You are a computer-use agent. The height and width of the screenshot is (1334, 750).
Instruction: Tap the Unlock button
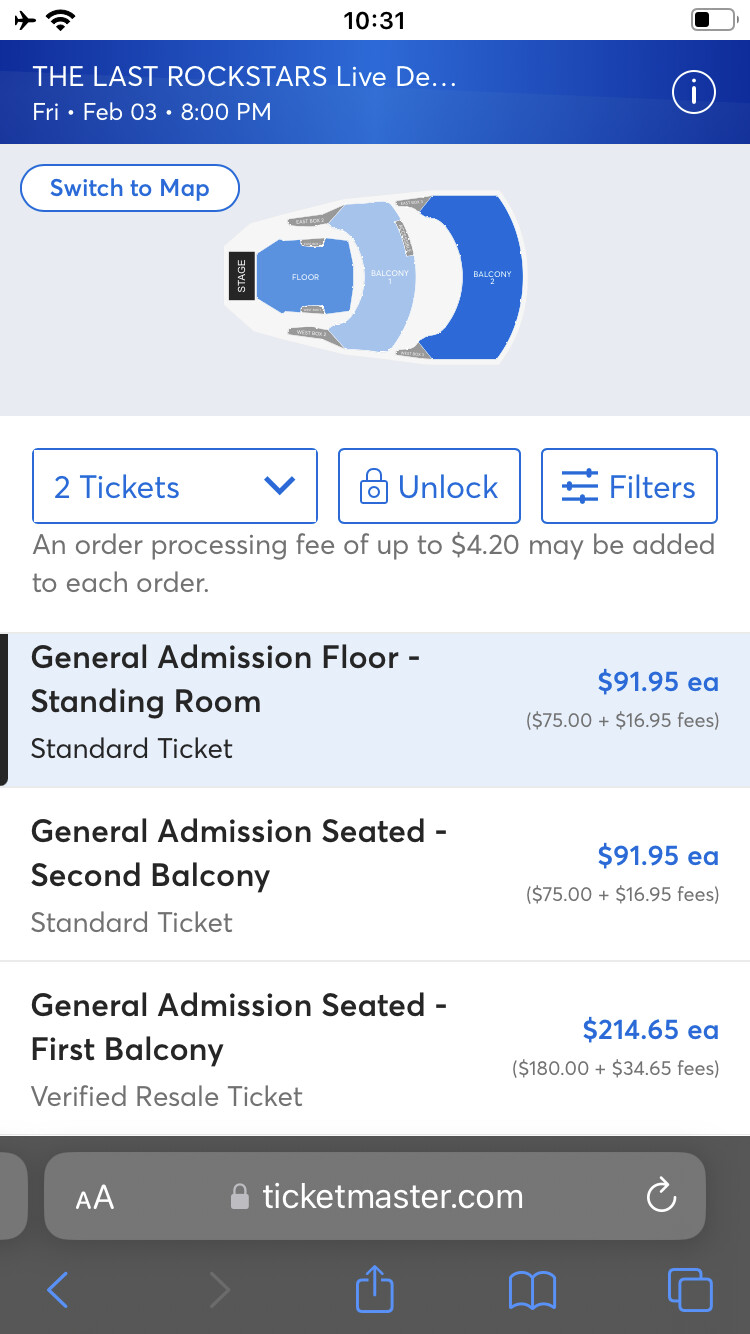coord(429,486)
